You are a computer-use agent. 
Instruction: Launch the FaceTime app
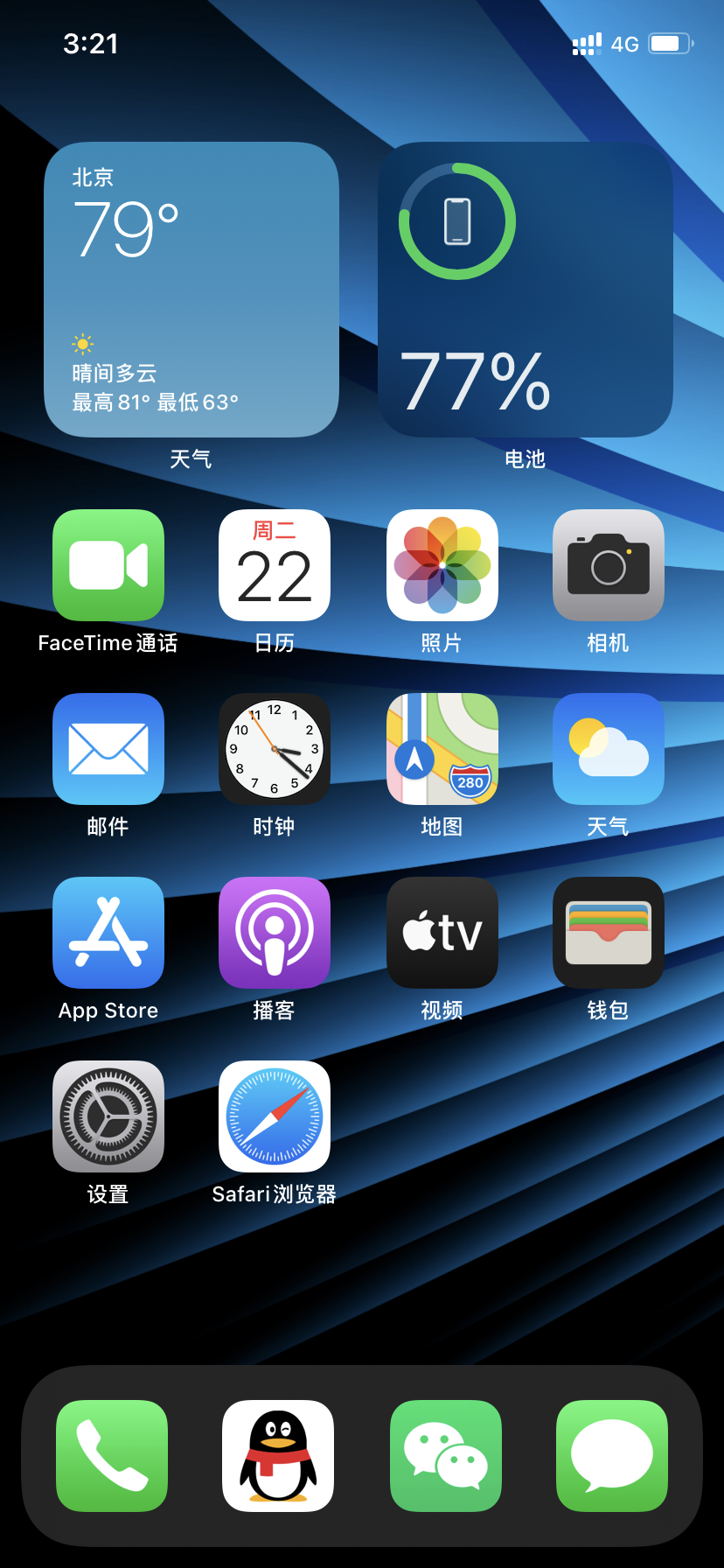coord(108,565)
